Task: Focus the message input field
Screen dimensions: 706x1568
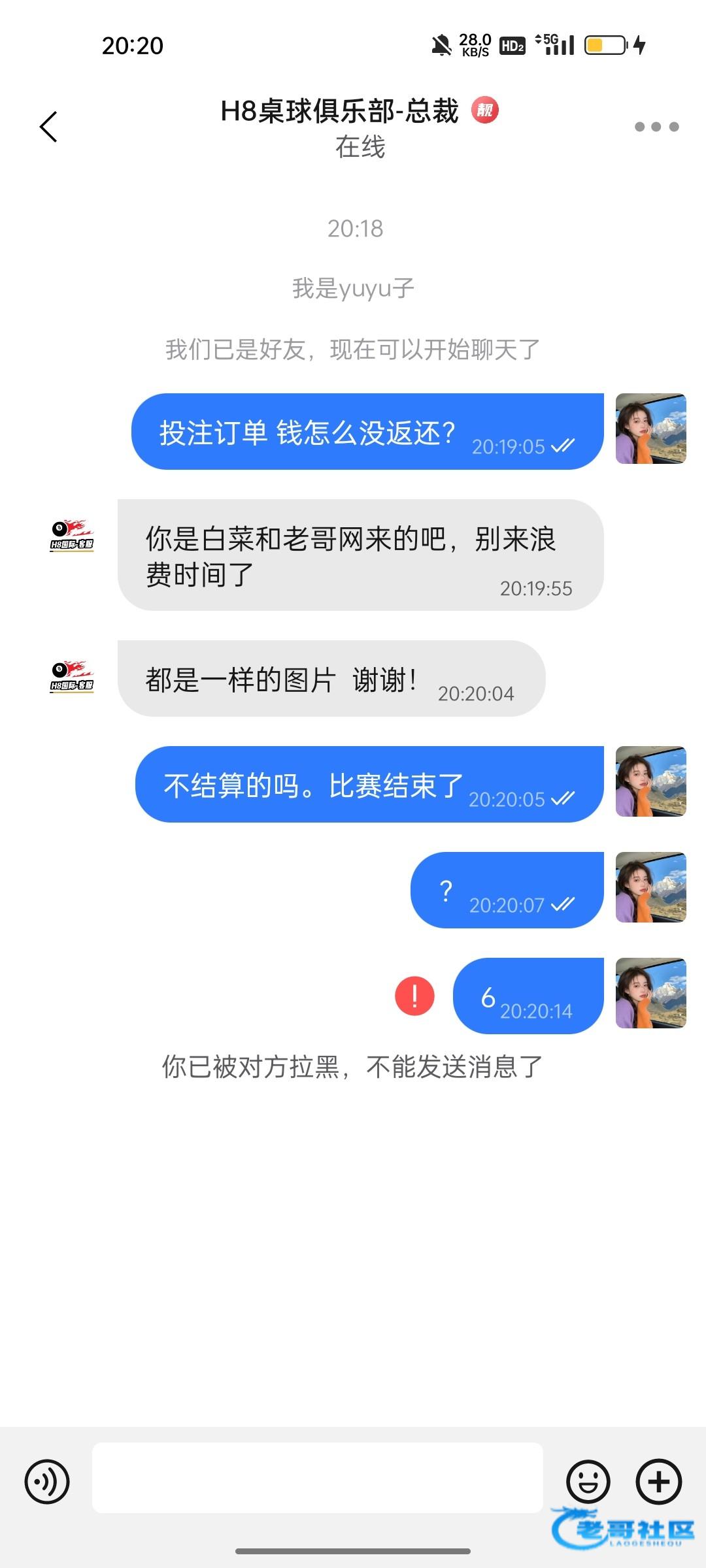Action: [x=317, y=1478]
